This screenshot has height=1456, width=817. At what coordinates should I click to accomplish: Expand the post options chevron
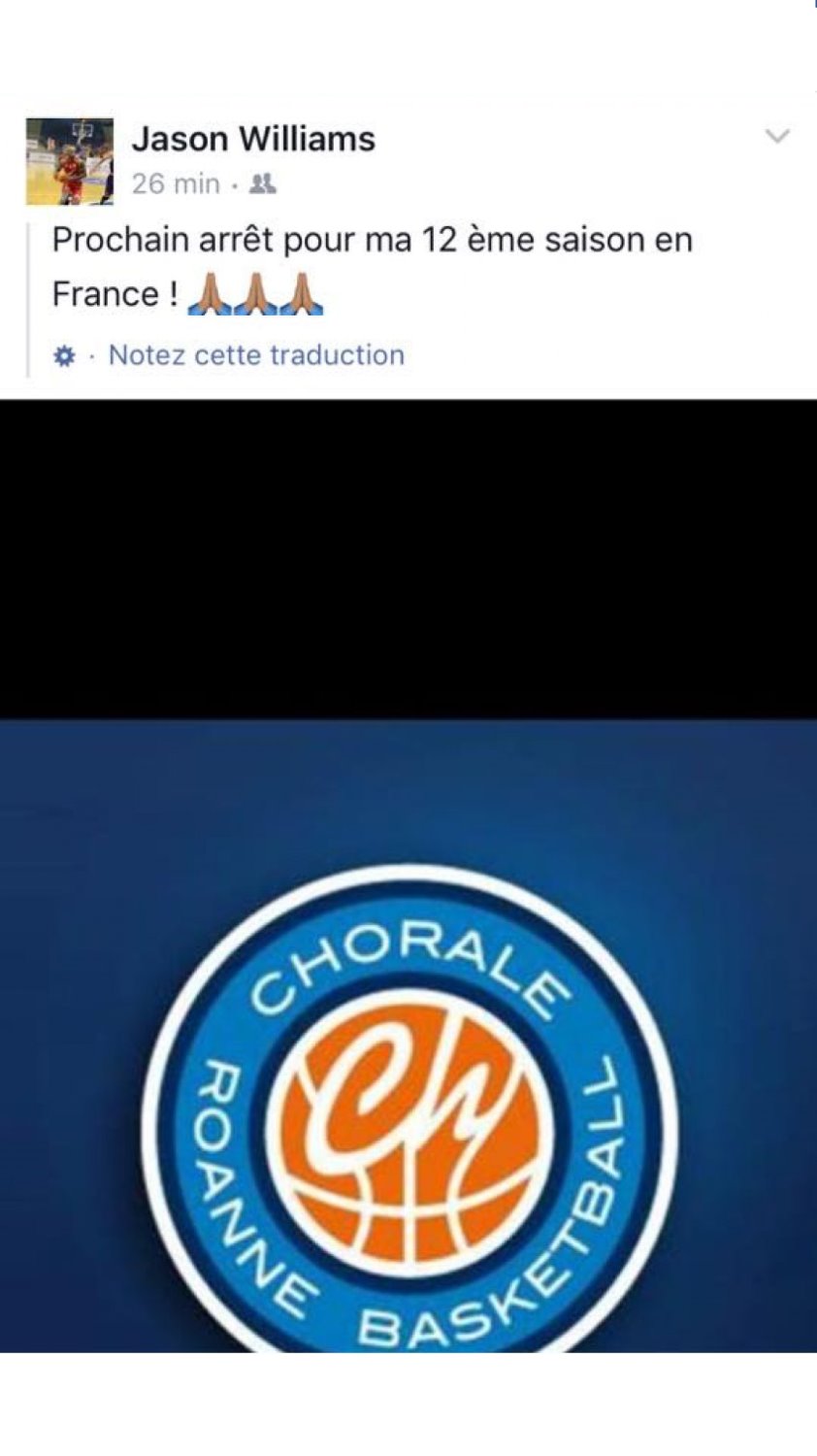tap(778, 137)
